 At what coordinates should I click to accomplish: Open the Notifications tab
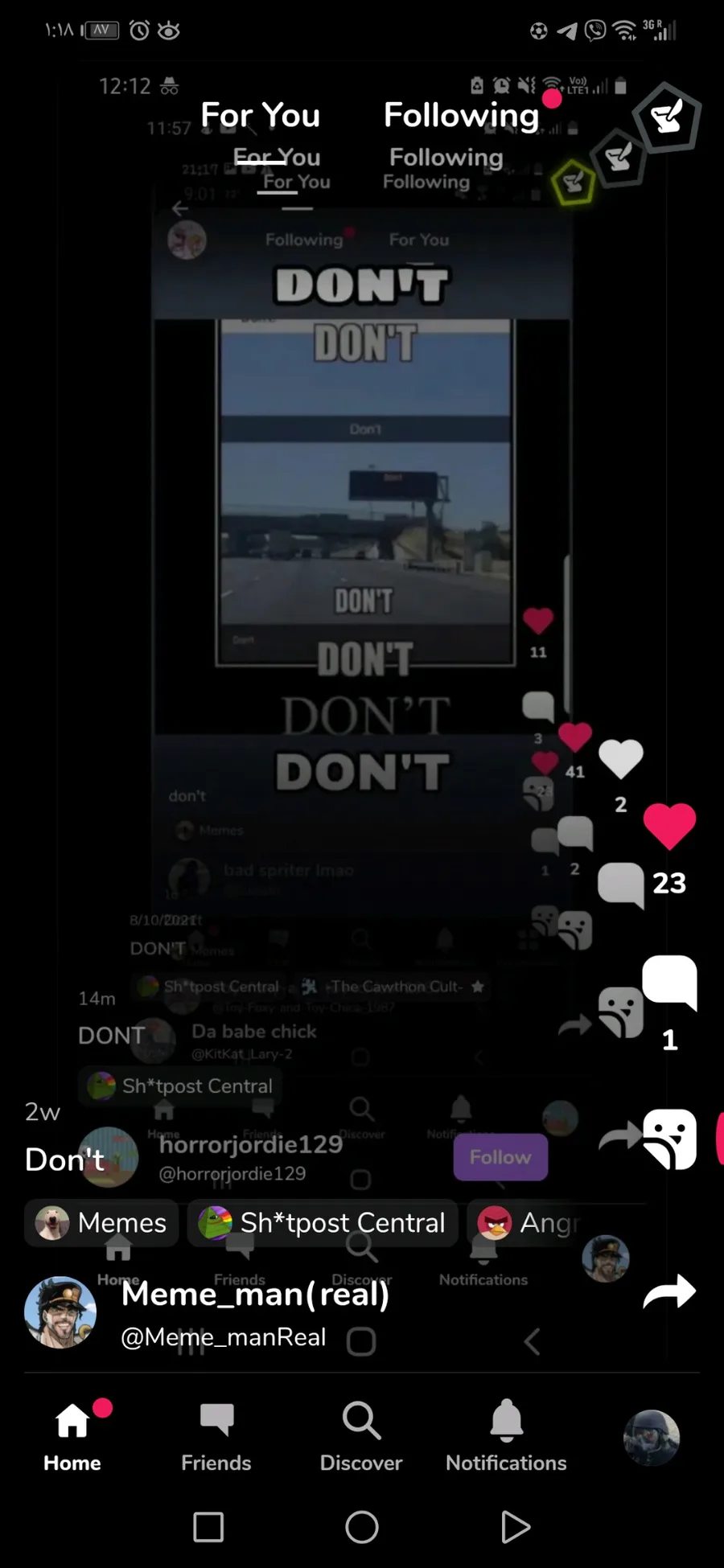click(506, 1438)
